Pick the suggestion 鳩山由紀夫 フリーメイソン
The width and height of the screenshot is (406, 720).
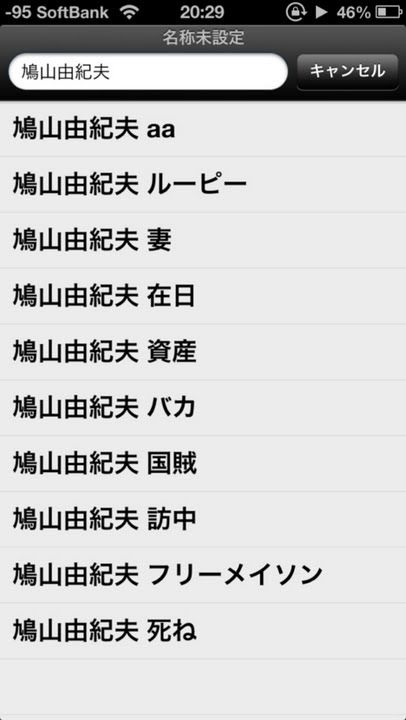[x=203, y=575]
